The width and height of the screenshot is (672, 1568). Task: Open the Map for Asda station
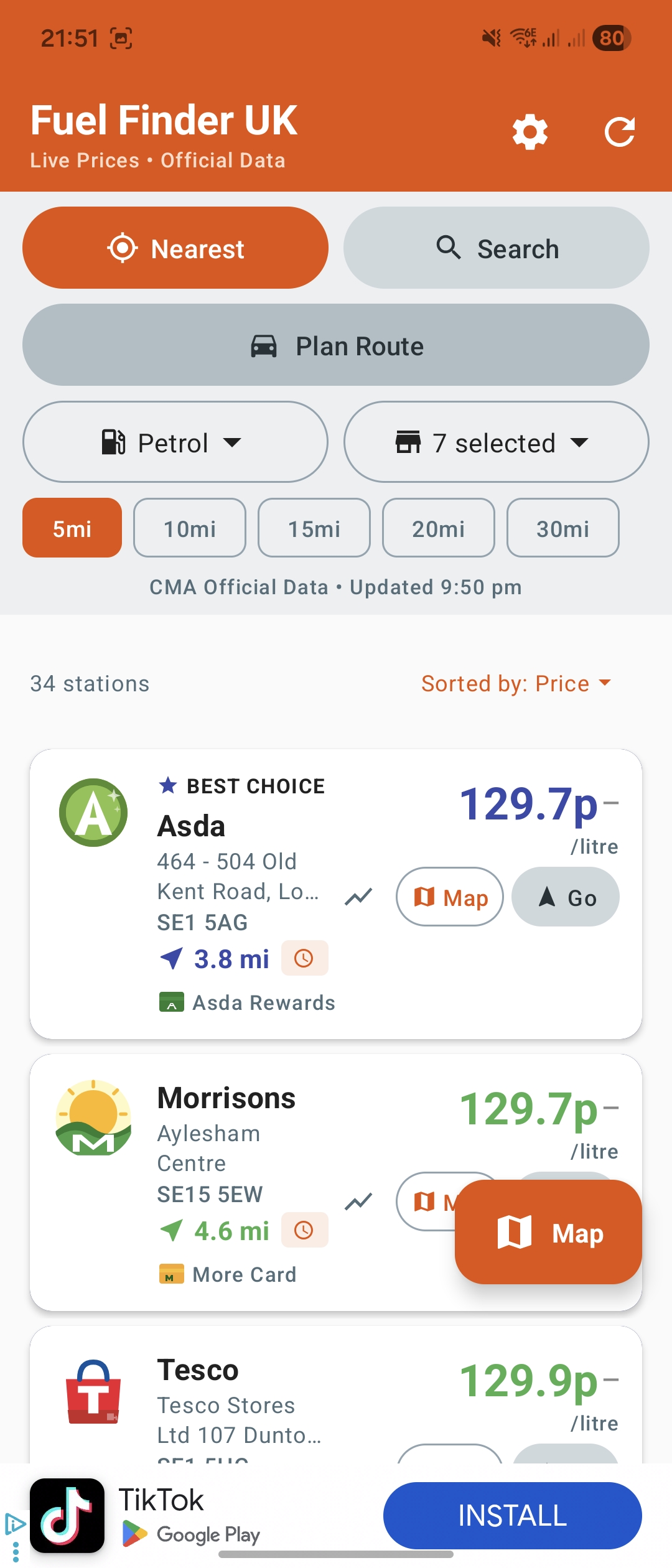click(x=449, y=897)
